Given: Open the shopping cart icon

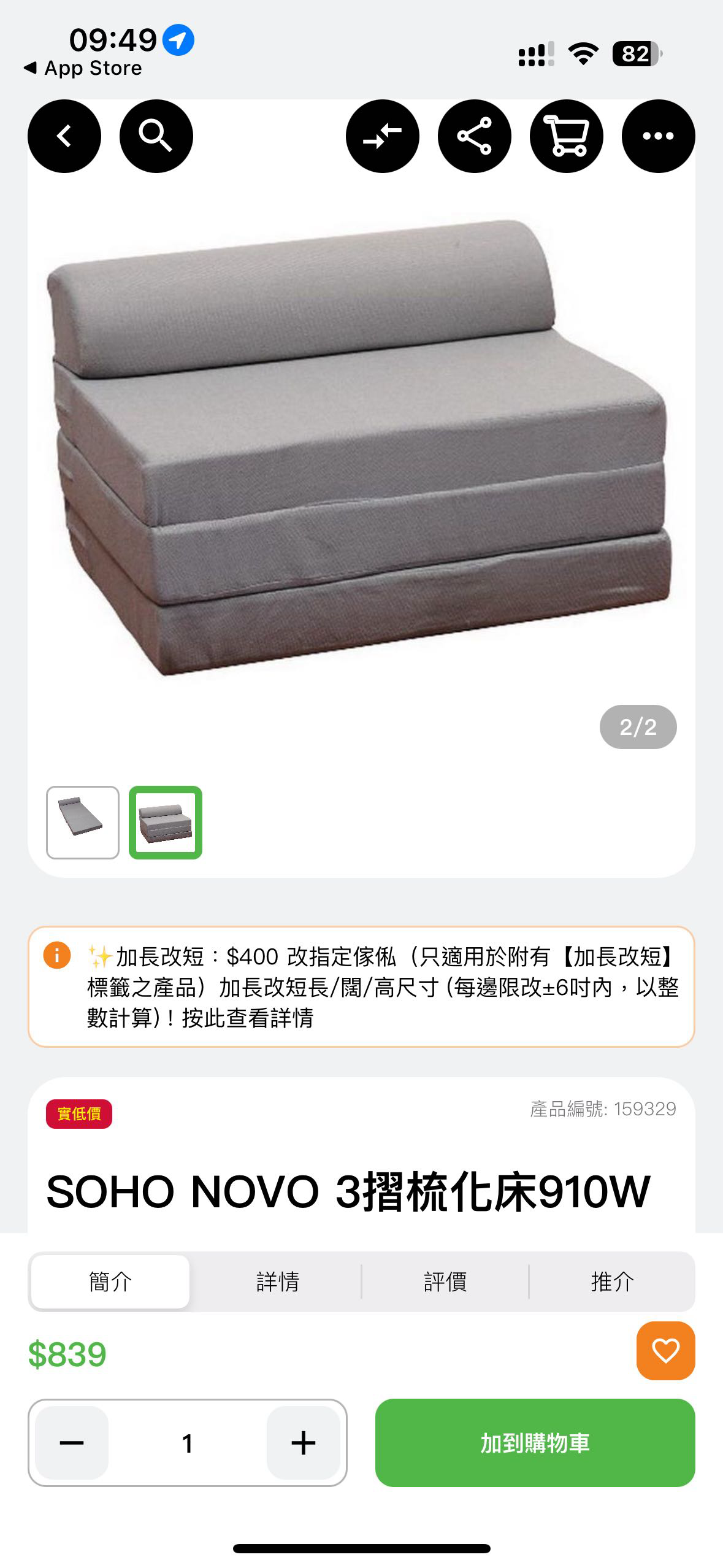Looking at the screenshot, I should pyautogui.click(x=567, y=136).
